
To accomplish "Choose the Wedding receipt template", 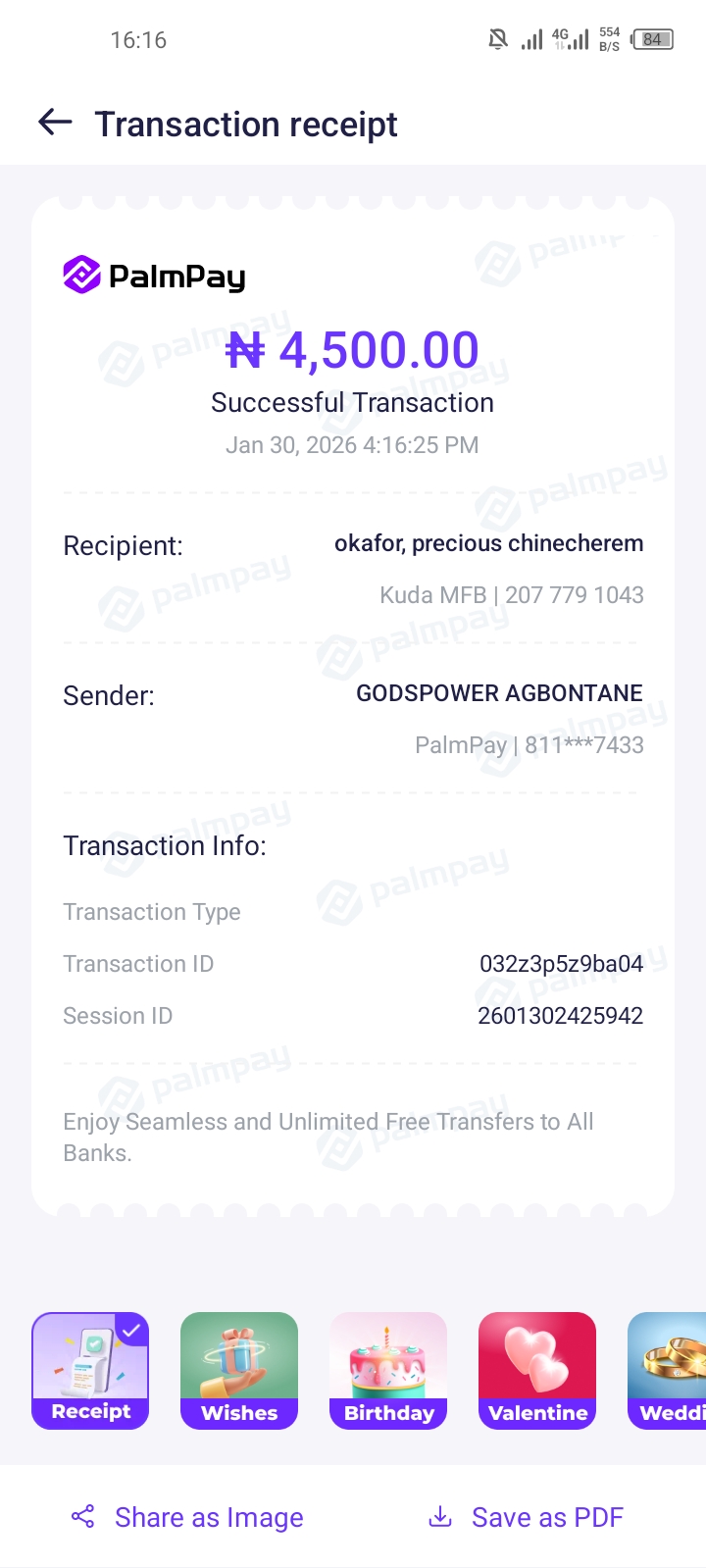I will tap(669, 1370).
